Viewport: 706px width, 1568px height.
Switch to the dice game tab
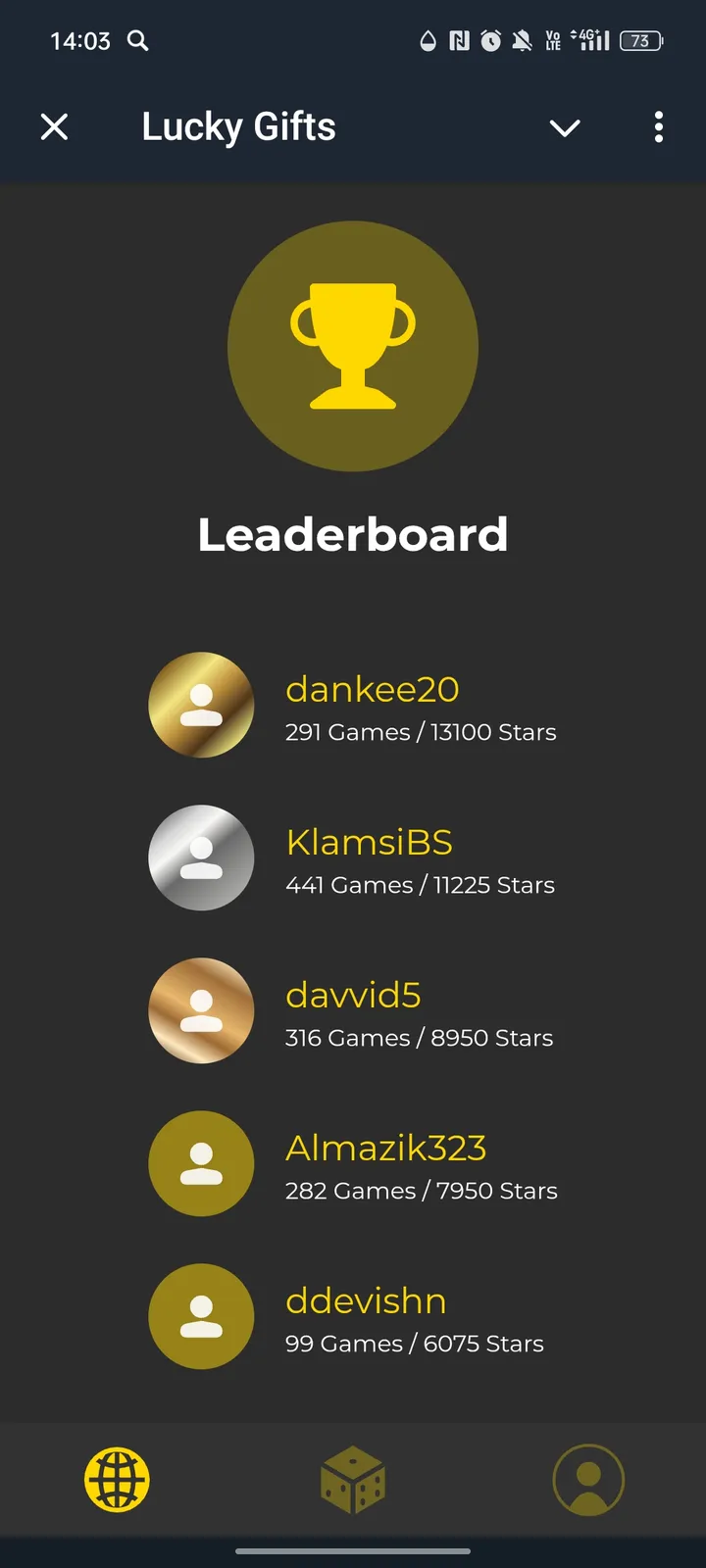point(353,1480)
